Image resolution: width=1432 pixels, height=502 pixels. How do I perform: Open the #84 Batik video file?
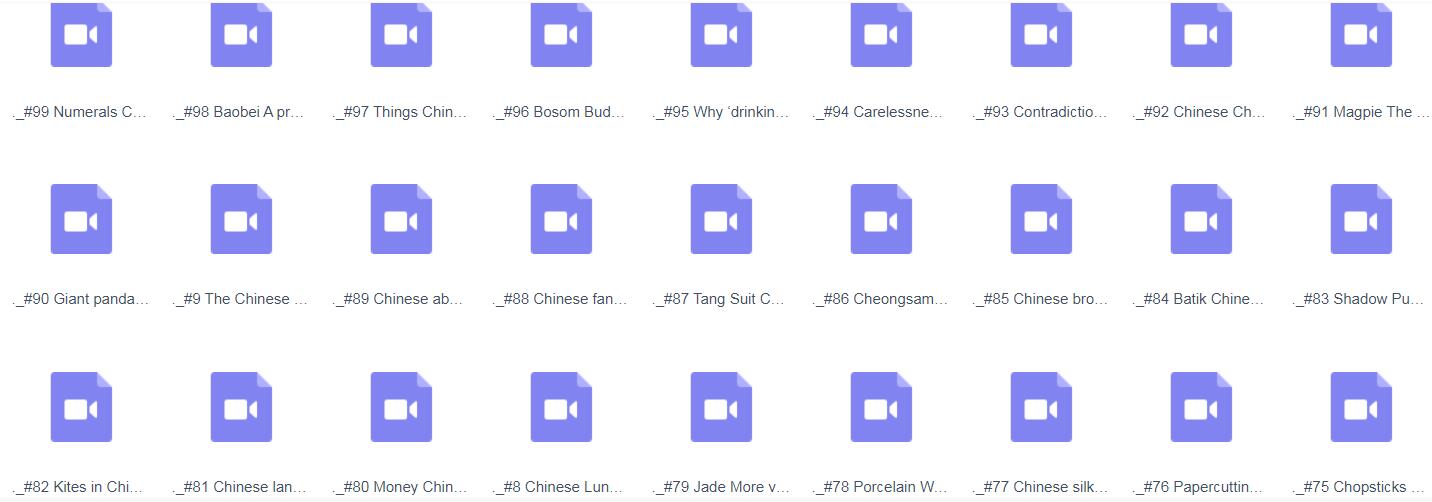[1201, 220]
